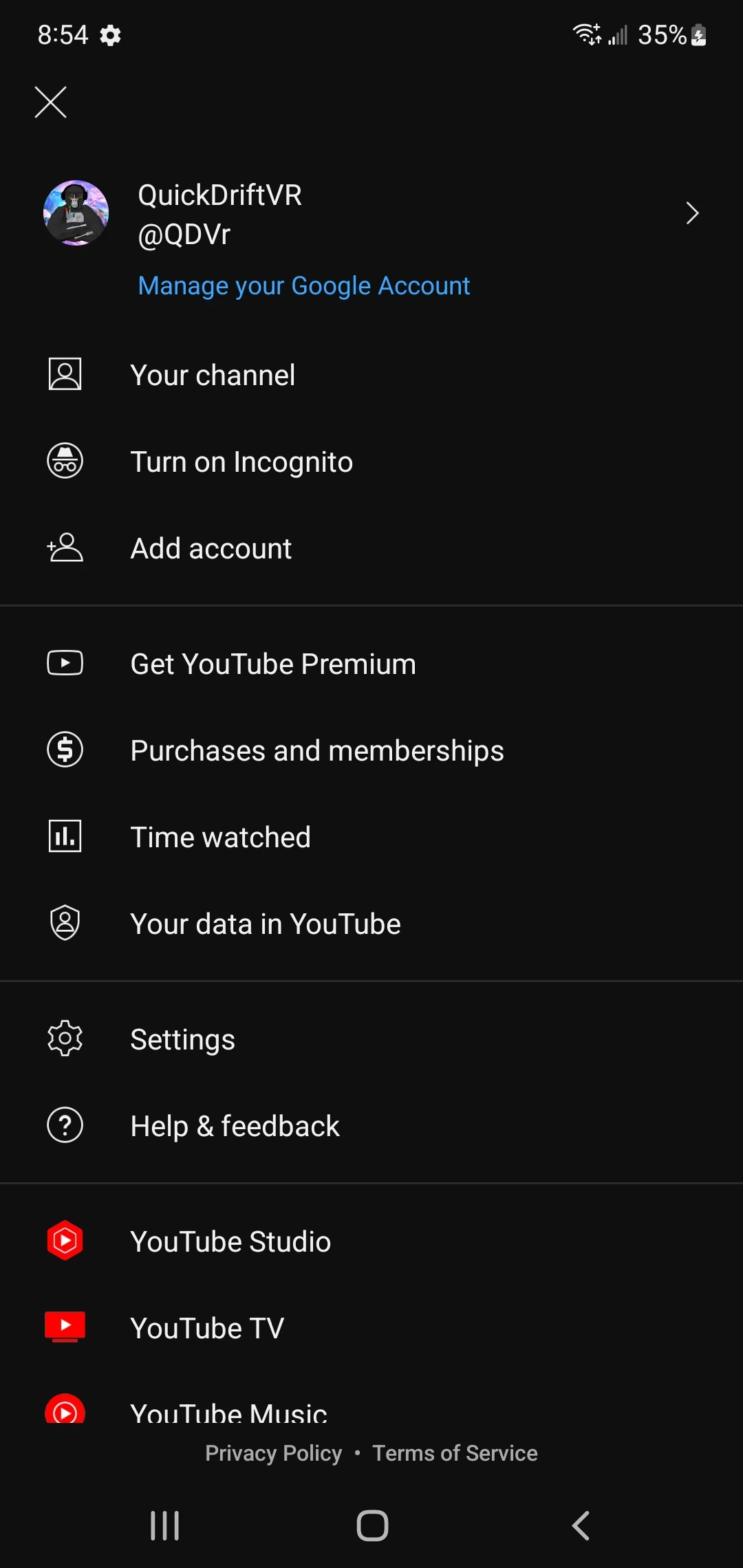This screenshot has height=1568, width=743.
Task: Check Time watched stats
Action: (220, 838)
